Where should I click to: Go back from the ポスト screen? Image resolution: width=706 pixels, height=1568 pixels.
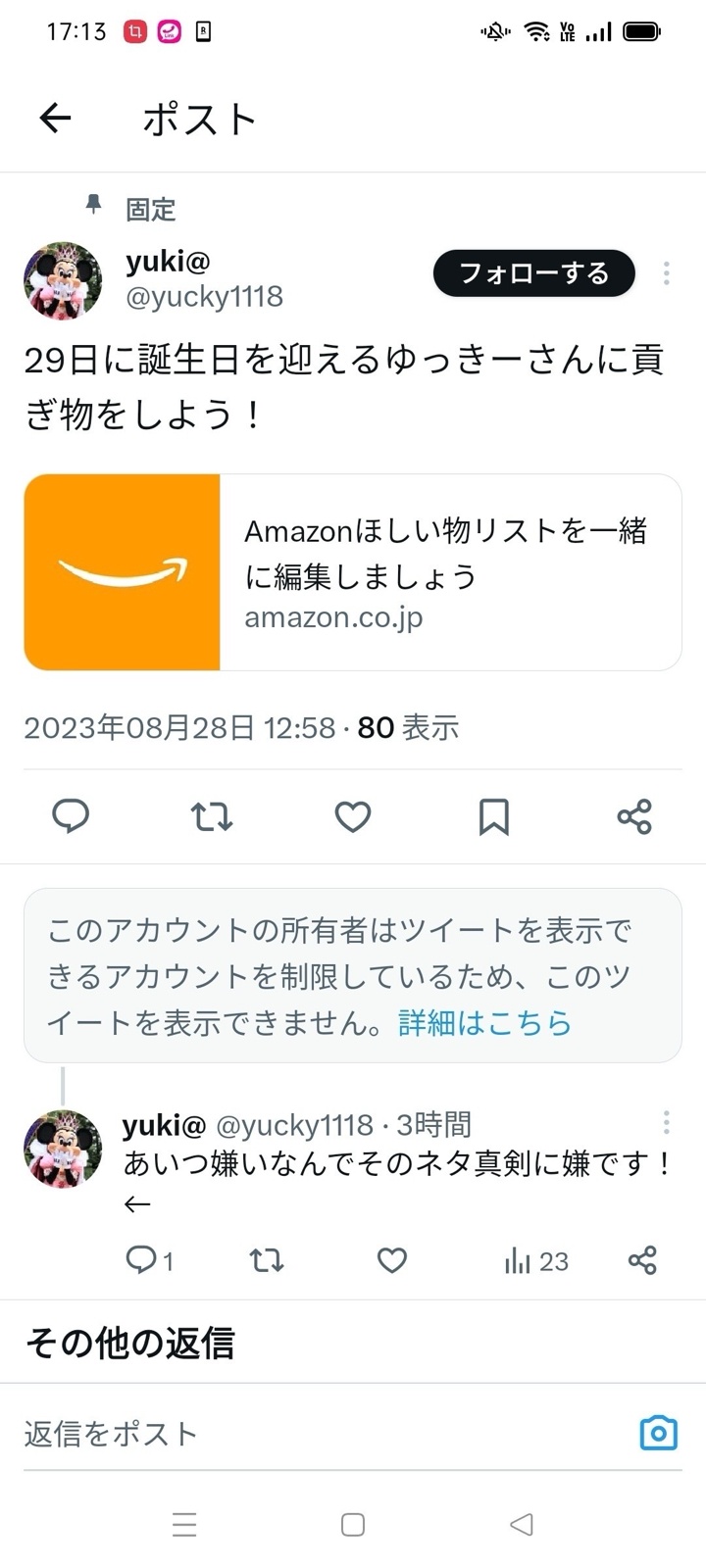pyautogui.click(x=56, y=119)
